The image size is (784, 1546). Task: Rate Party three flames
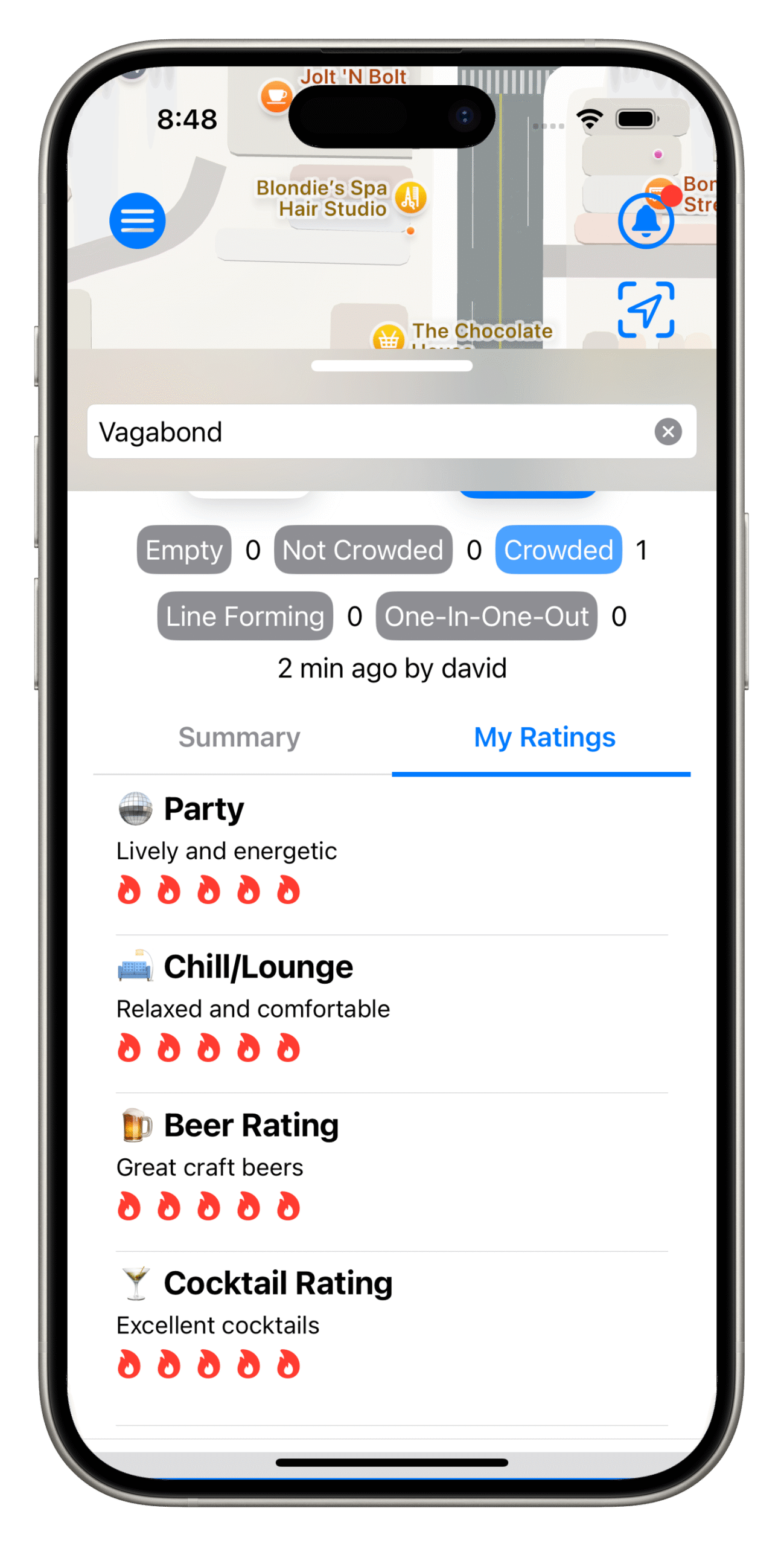click(209, 890)
